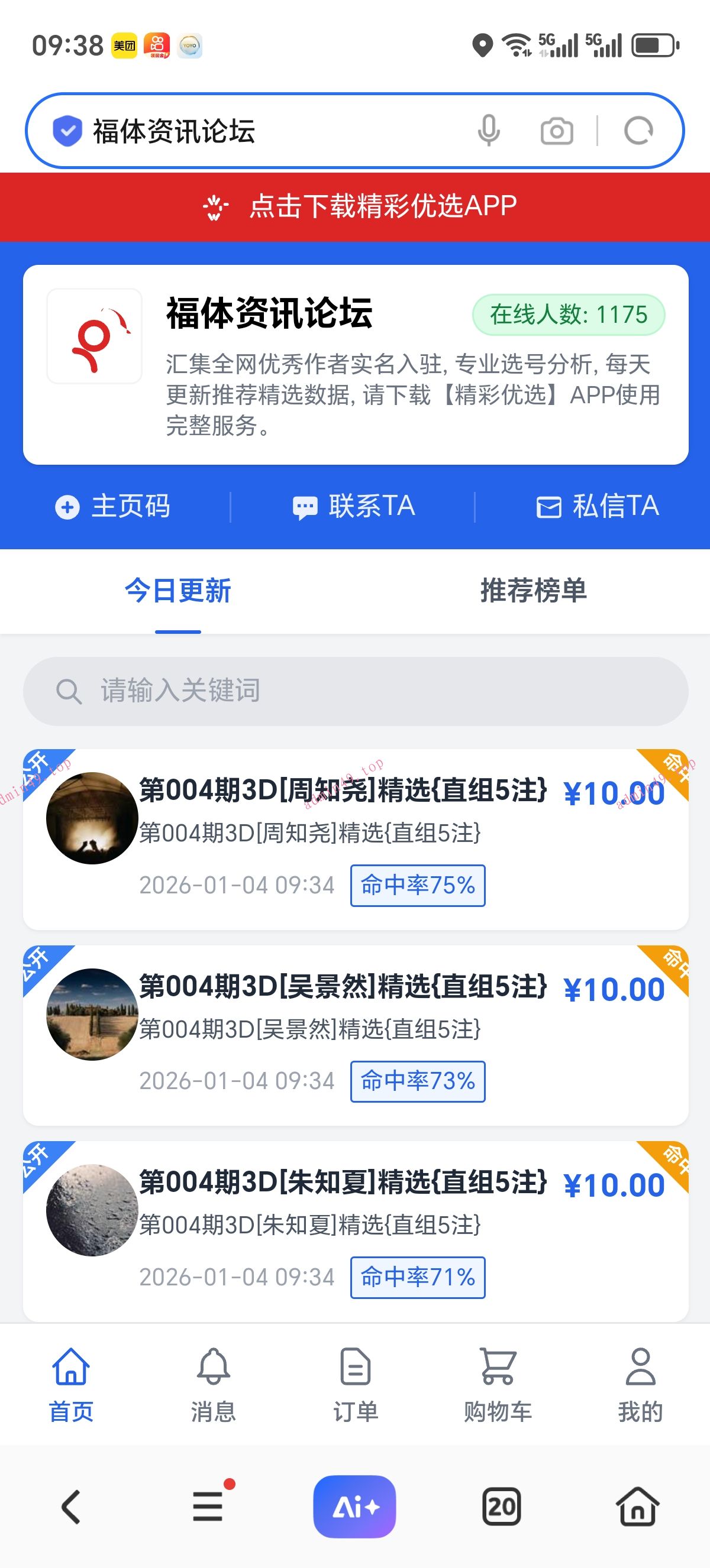Open 私信TA private message option
The height and width of the screenshot is (1568, 710).
click(599, 506)
